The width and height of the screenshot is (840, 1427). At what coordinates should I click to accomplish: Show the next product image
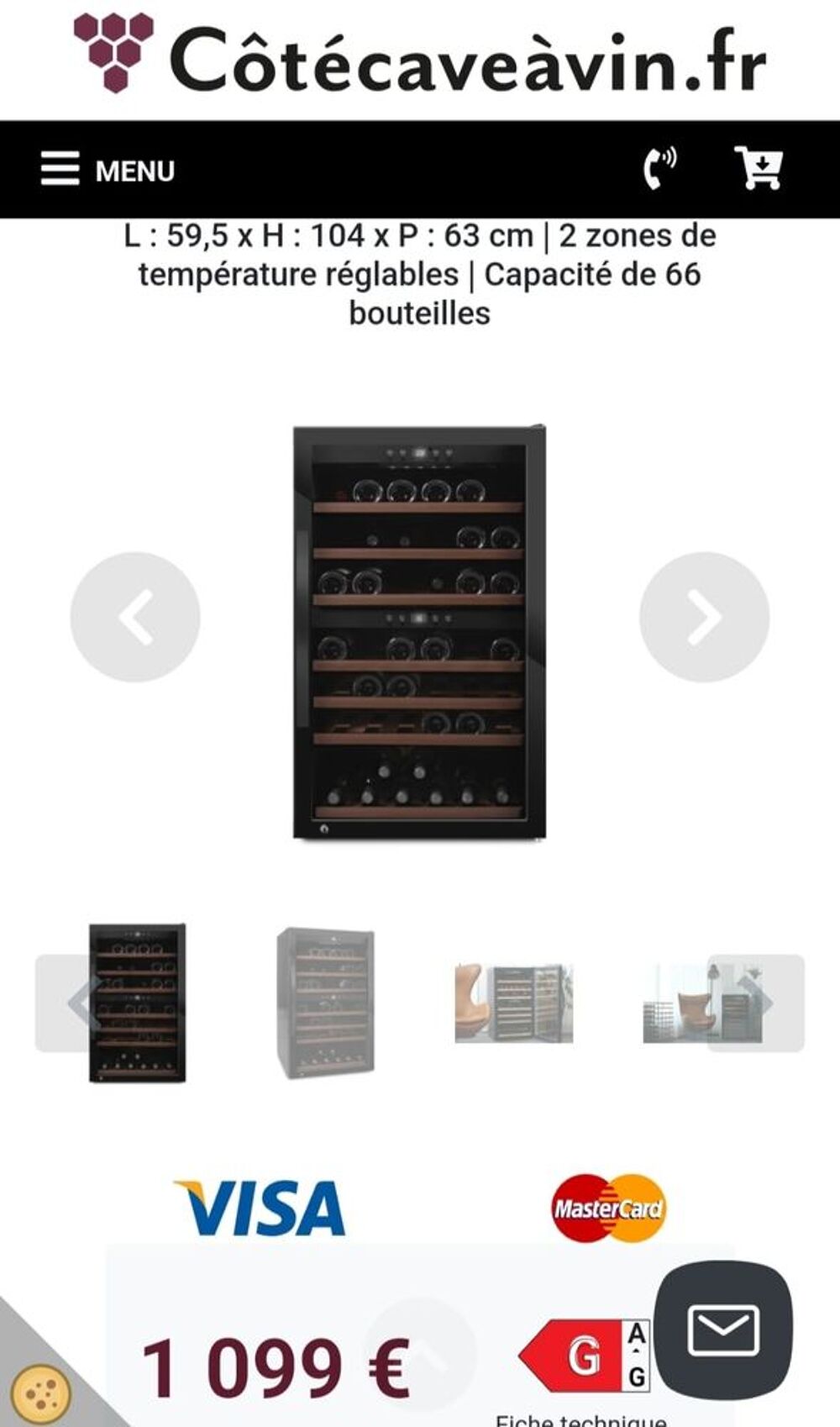(x=704, y=617)
